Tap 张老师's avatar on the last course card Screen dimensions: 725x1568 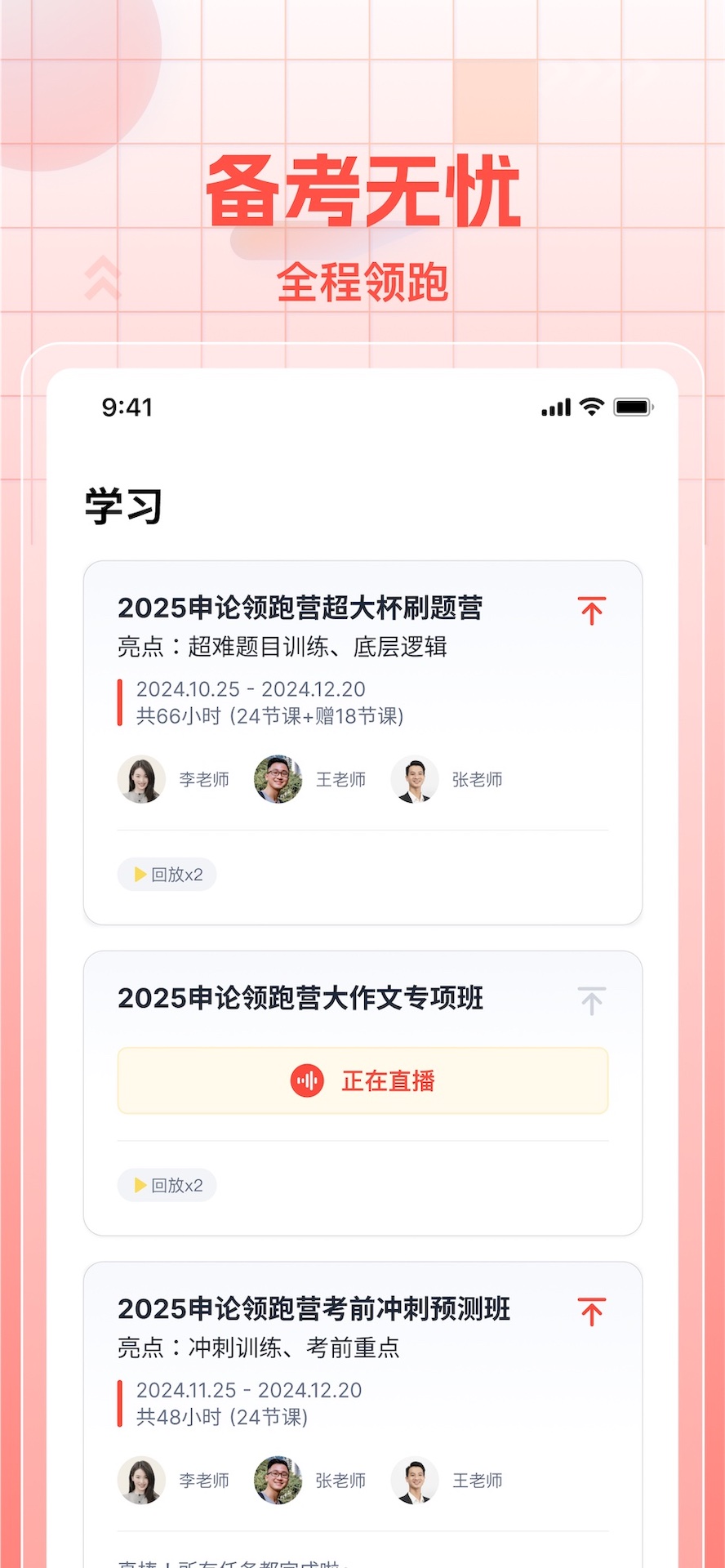click(x=278, y=1481)
